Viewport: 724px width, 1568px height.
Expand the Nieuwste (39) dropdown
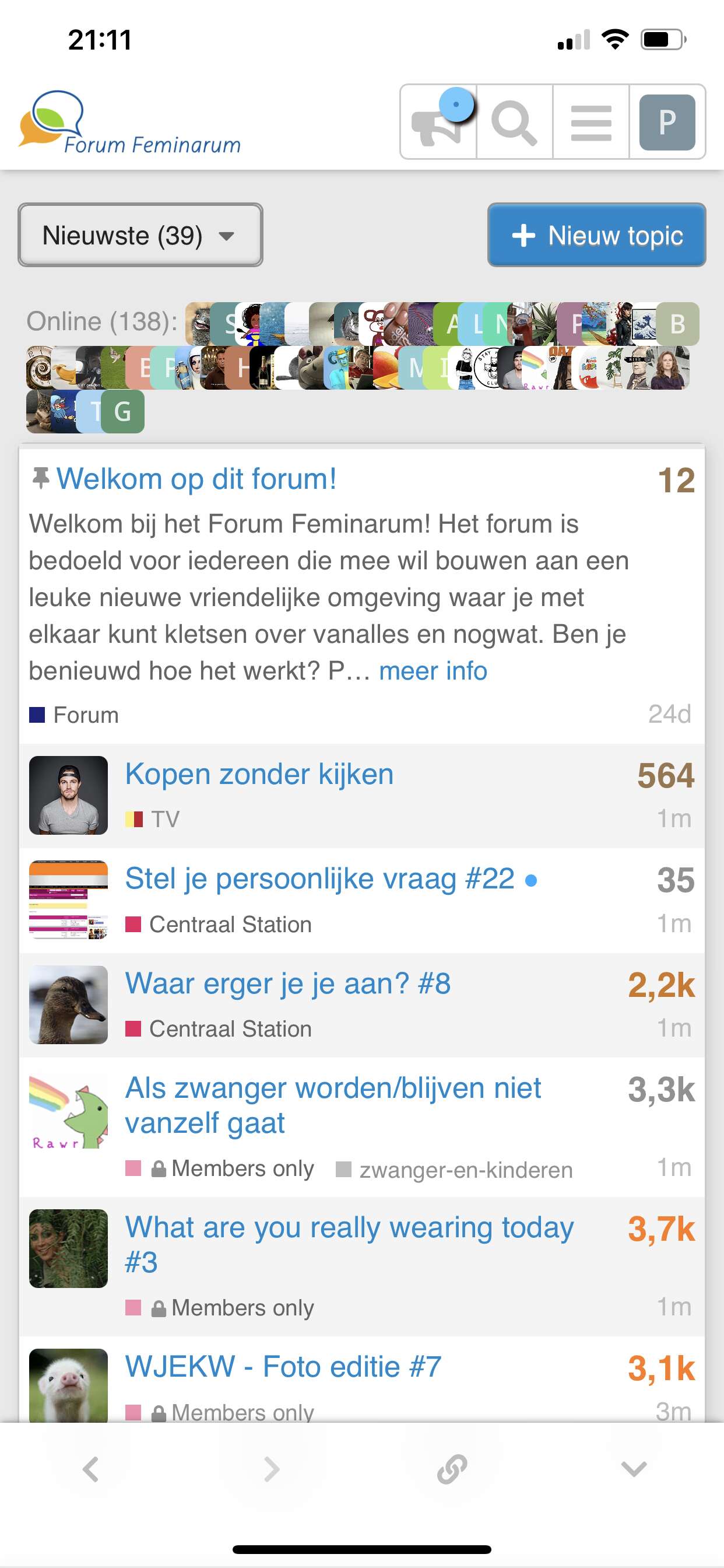click(x=140, y=235)
